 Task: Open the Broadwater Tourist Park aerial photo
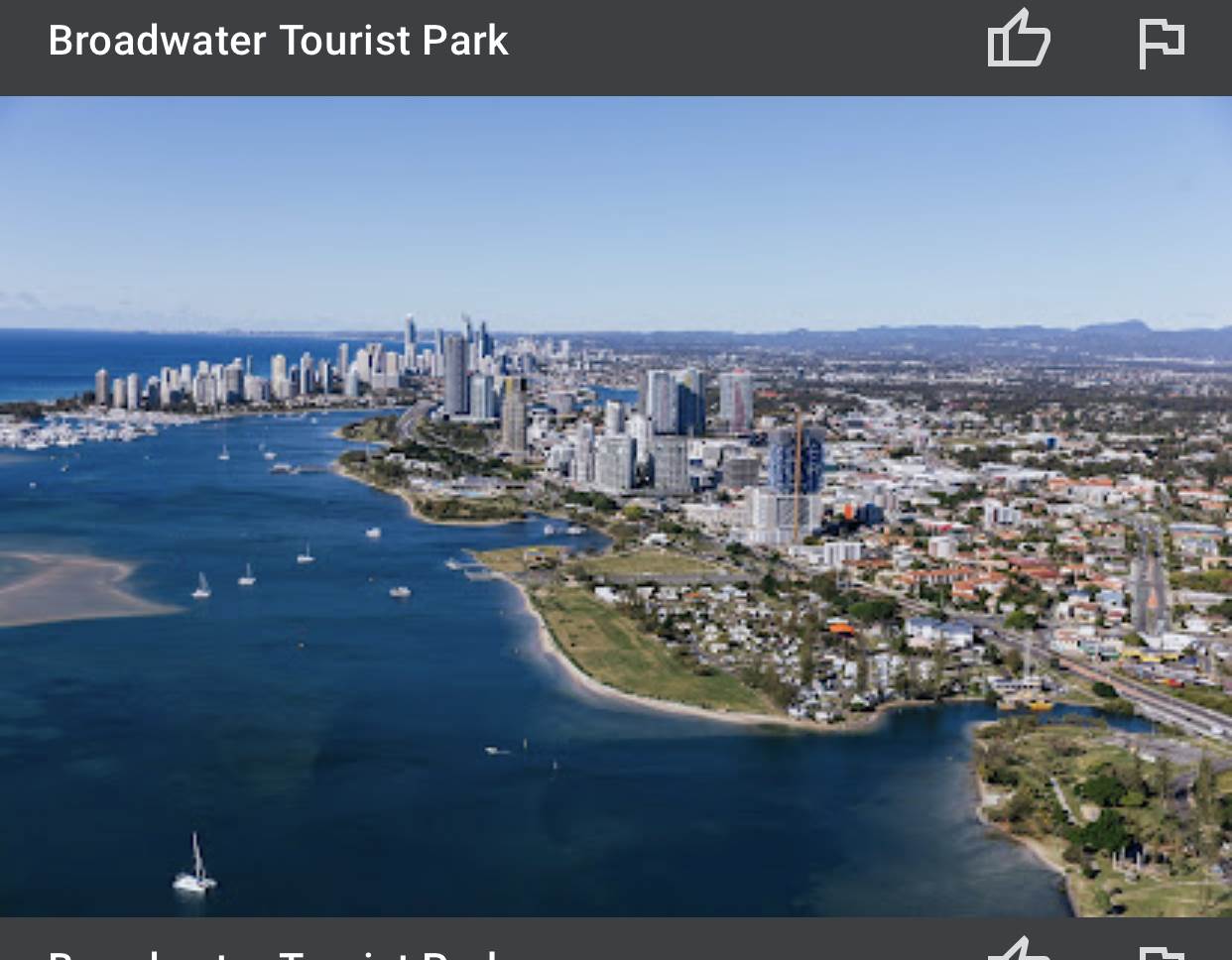pyautogui.click(x=615, y=506)
